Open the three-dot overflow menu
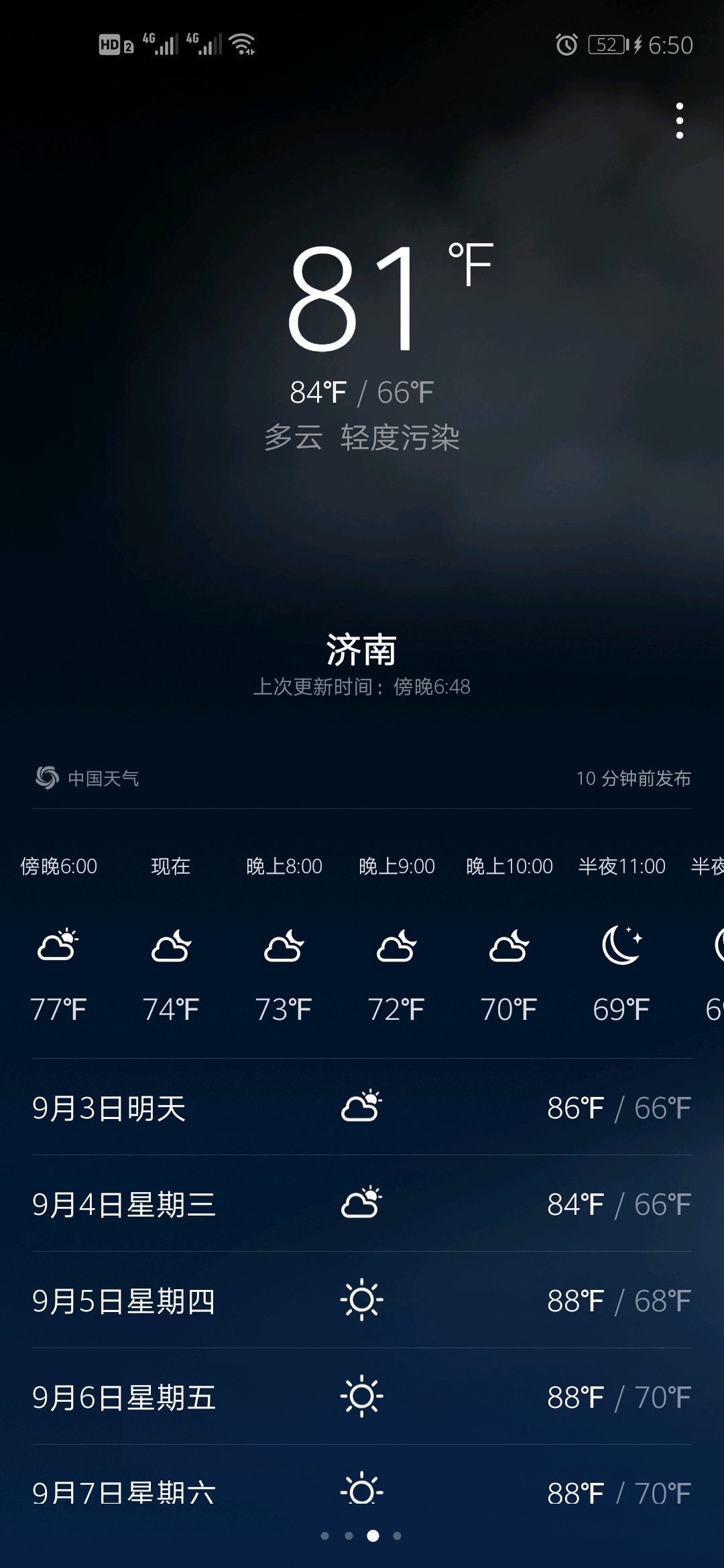 coord(680,121)
